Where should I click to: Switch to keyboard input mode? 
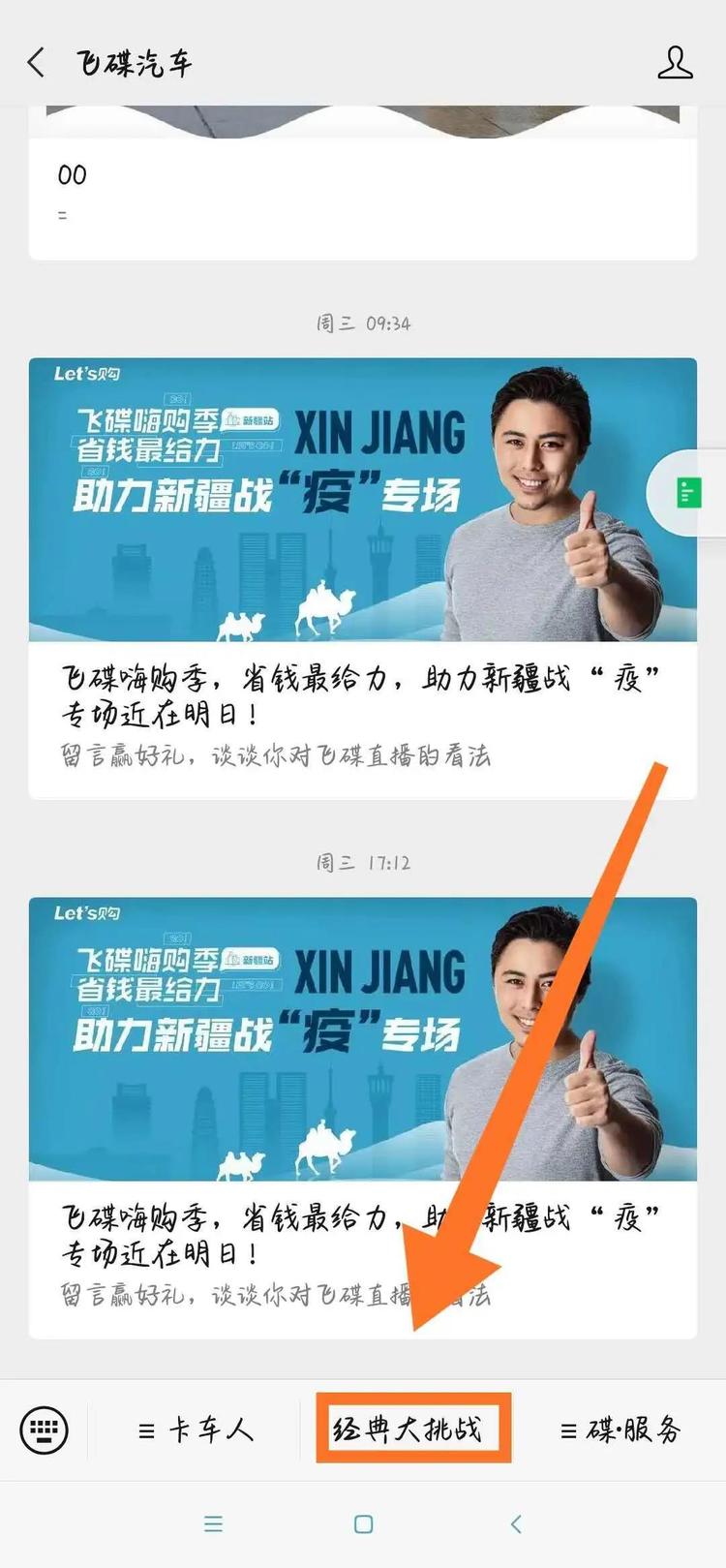[45, 1430]
